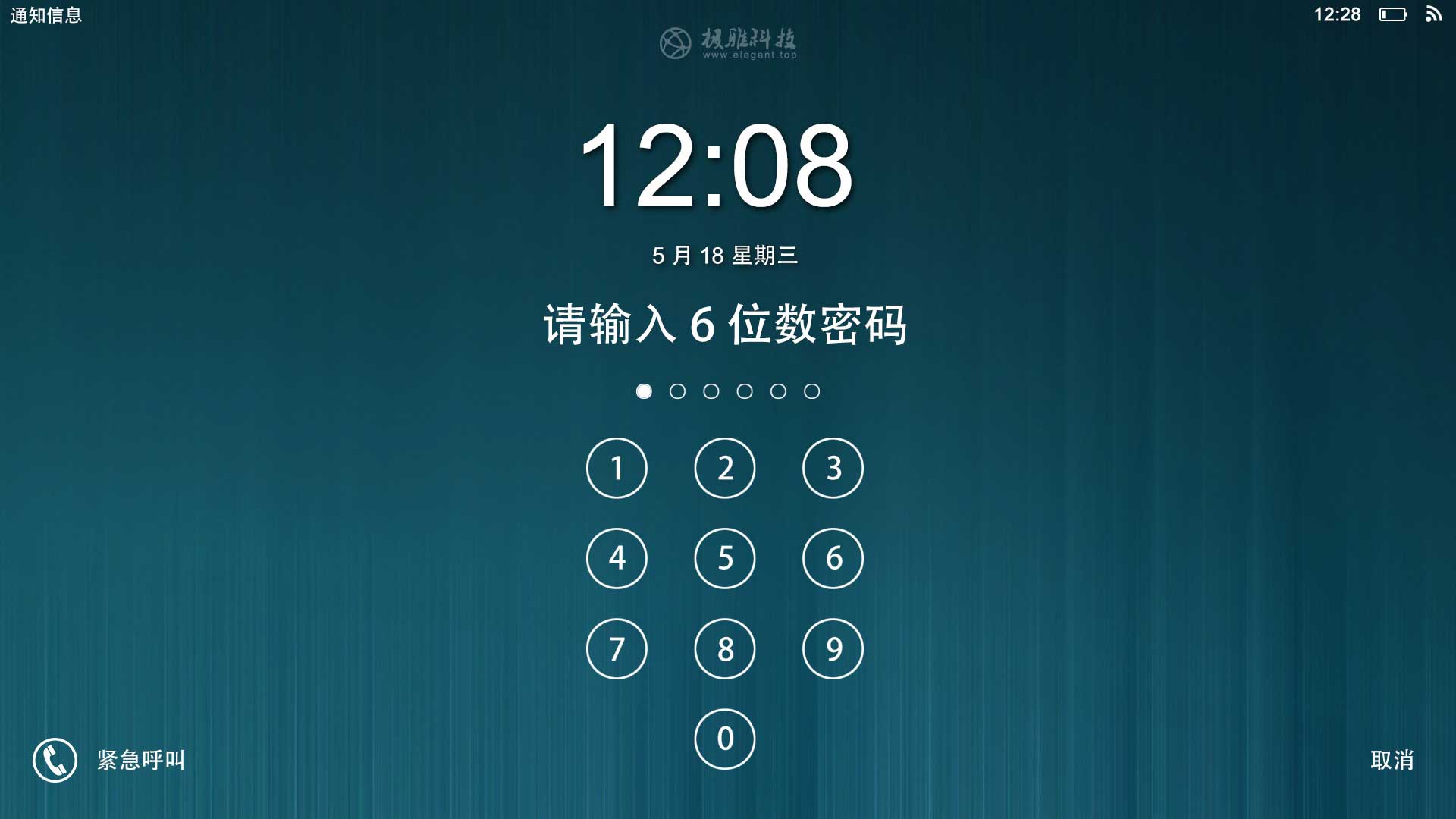The width and height of the screenshot is (1456, 819).
Task: Enter digit 1 on the keypad
Action: (617, 468)
